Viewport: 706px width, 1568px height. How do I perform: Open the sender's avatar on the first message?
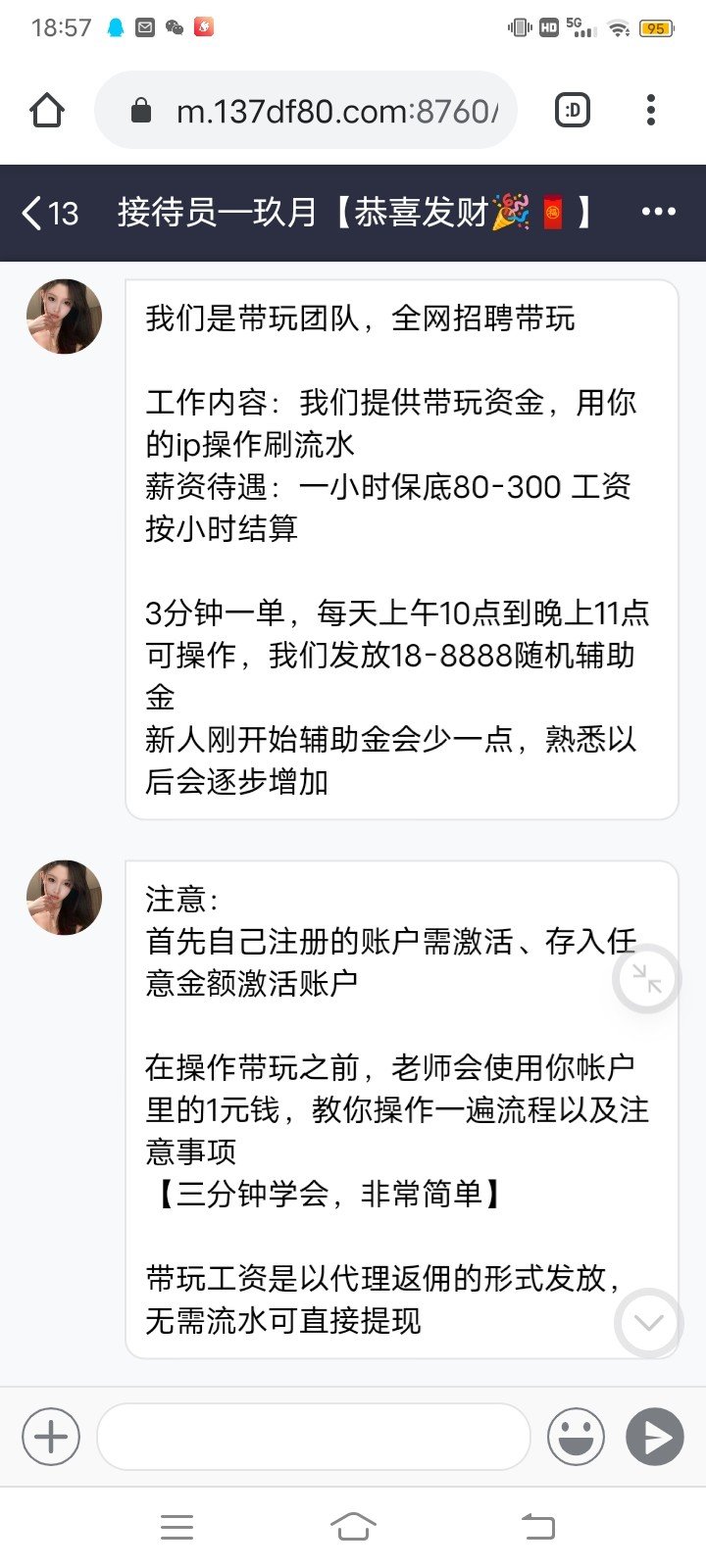(65, 317)
